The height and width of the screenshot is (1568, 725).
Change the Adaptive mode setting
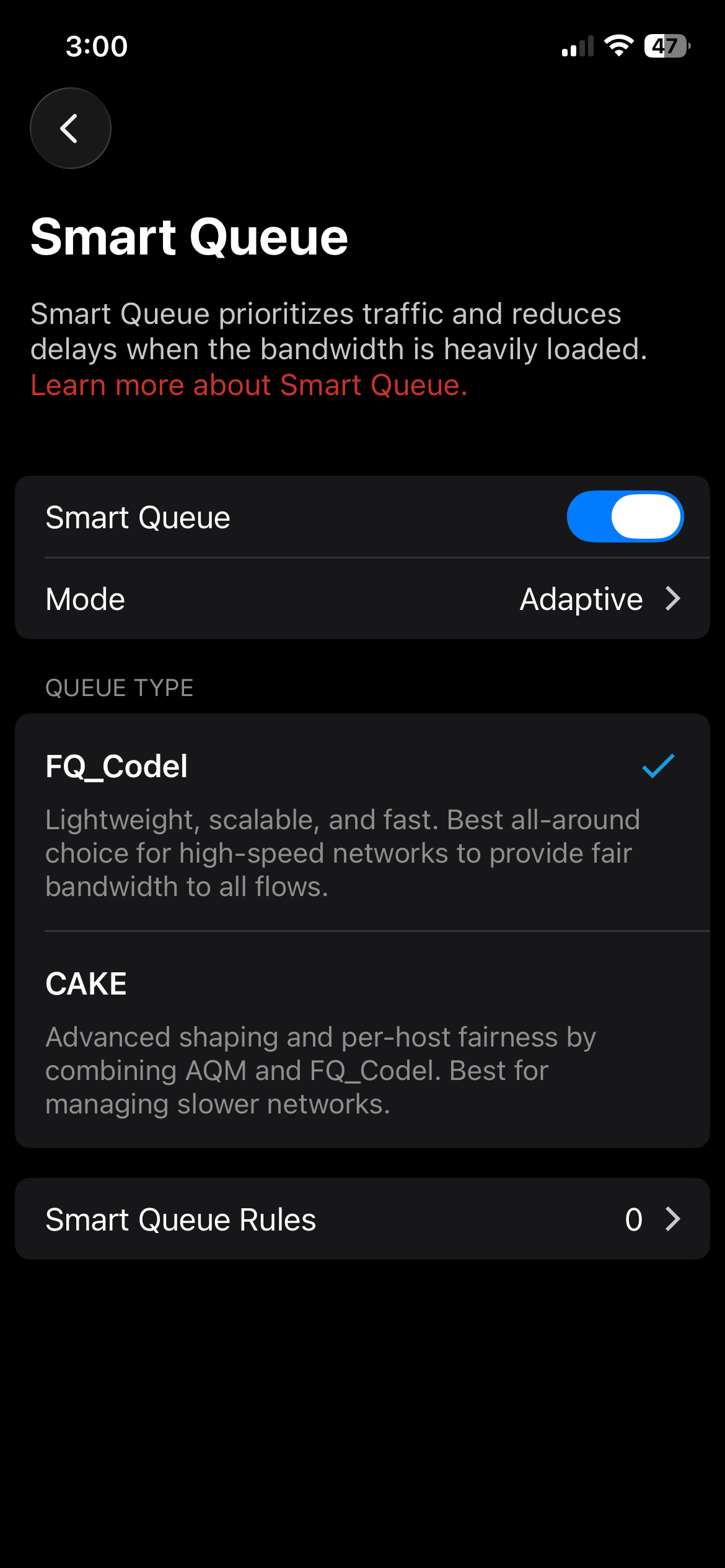(x=581, y=598)
